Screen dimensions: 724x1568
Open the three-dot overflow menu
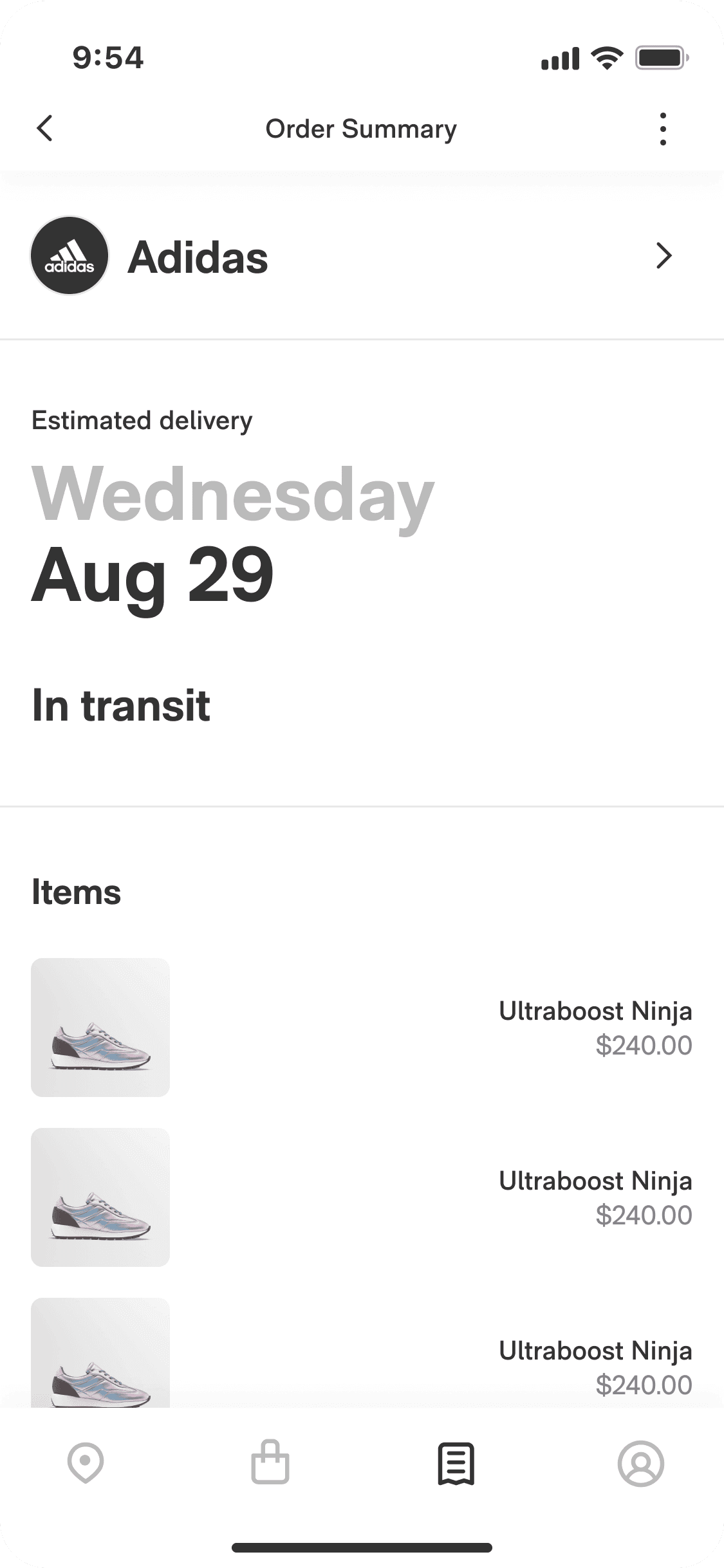click(663, 129)
